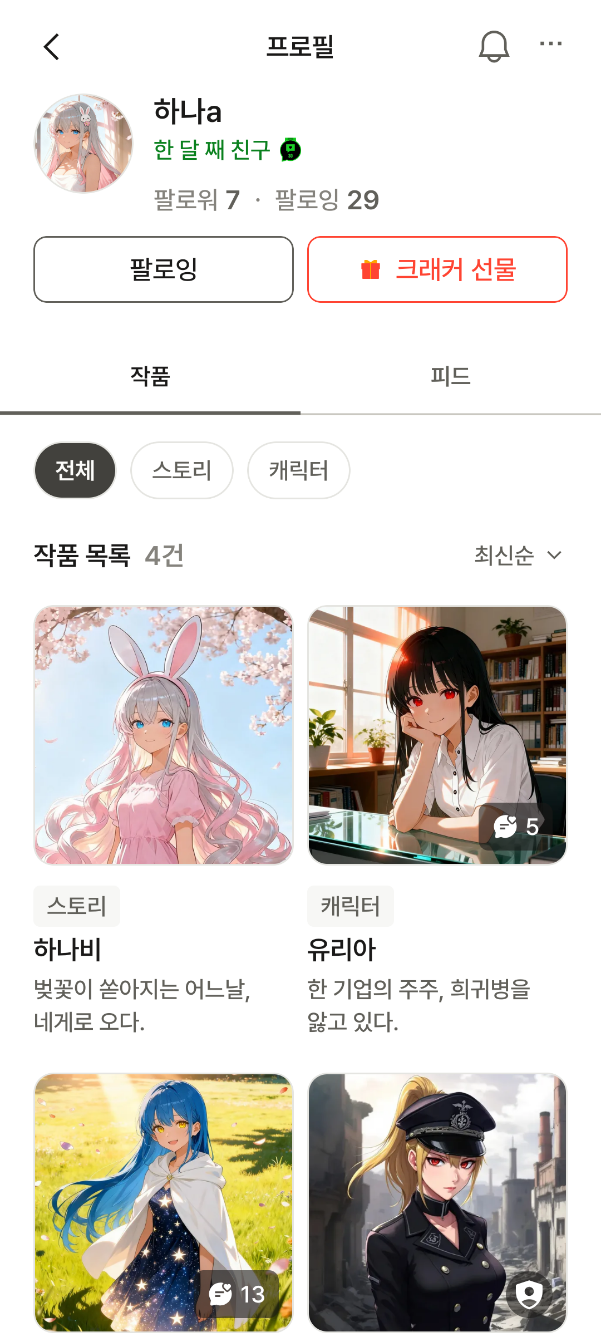View 하나a's profile picture
This screenshot has width=601, height=1337.
click(x=84, y=145)
